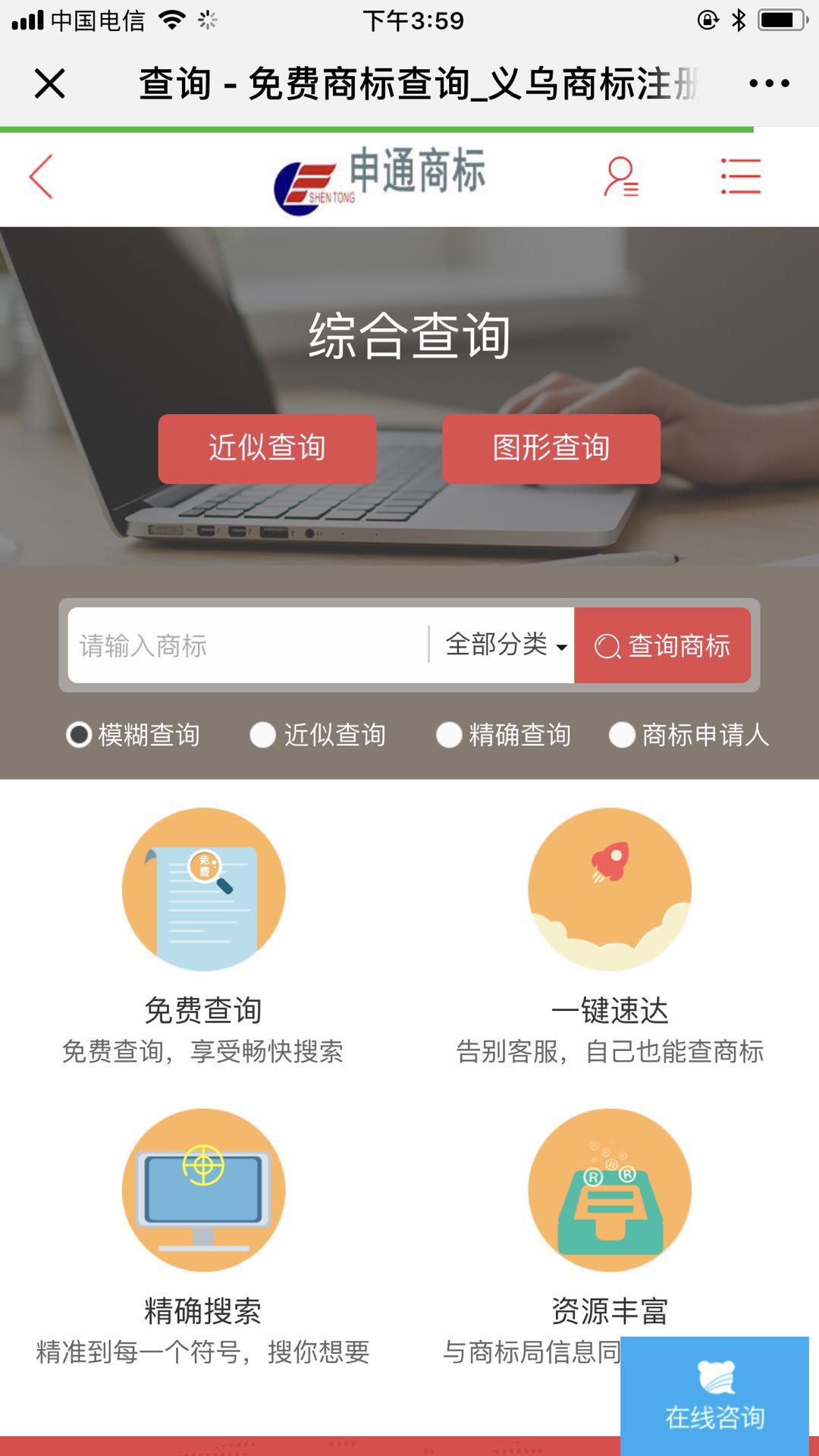Focus the 请输入商标 input field

point(246,645)
